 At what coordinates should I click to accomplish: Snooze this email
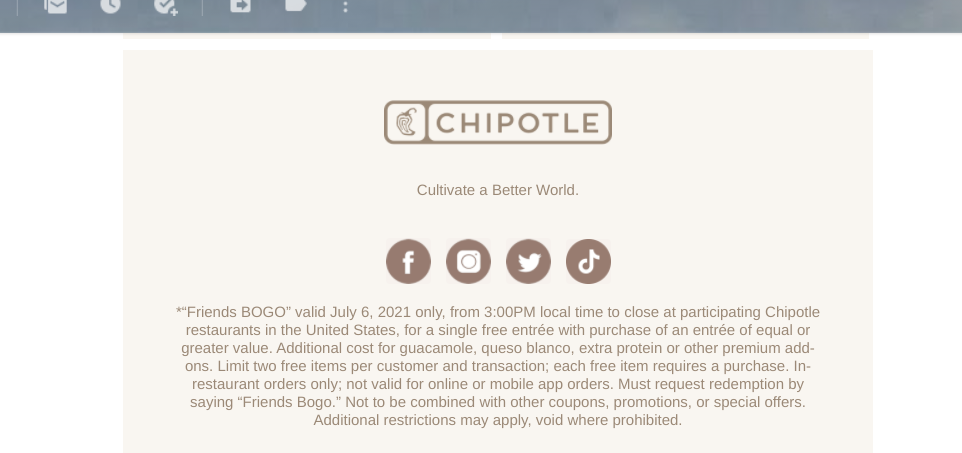click(x=110, y=5)
